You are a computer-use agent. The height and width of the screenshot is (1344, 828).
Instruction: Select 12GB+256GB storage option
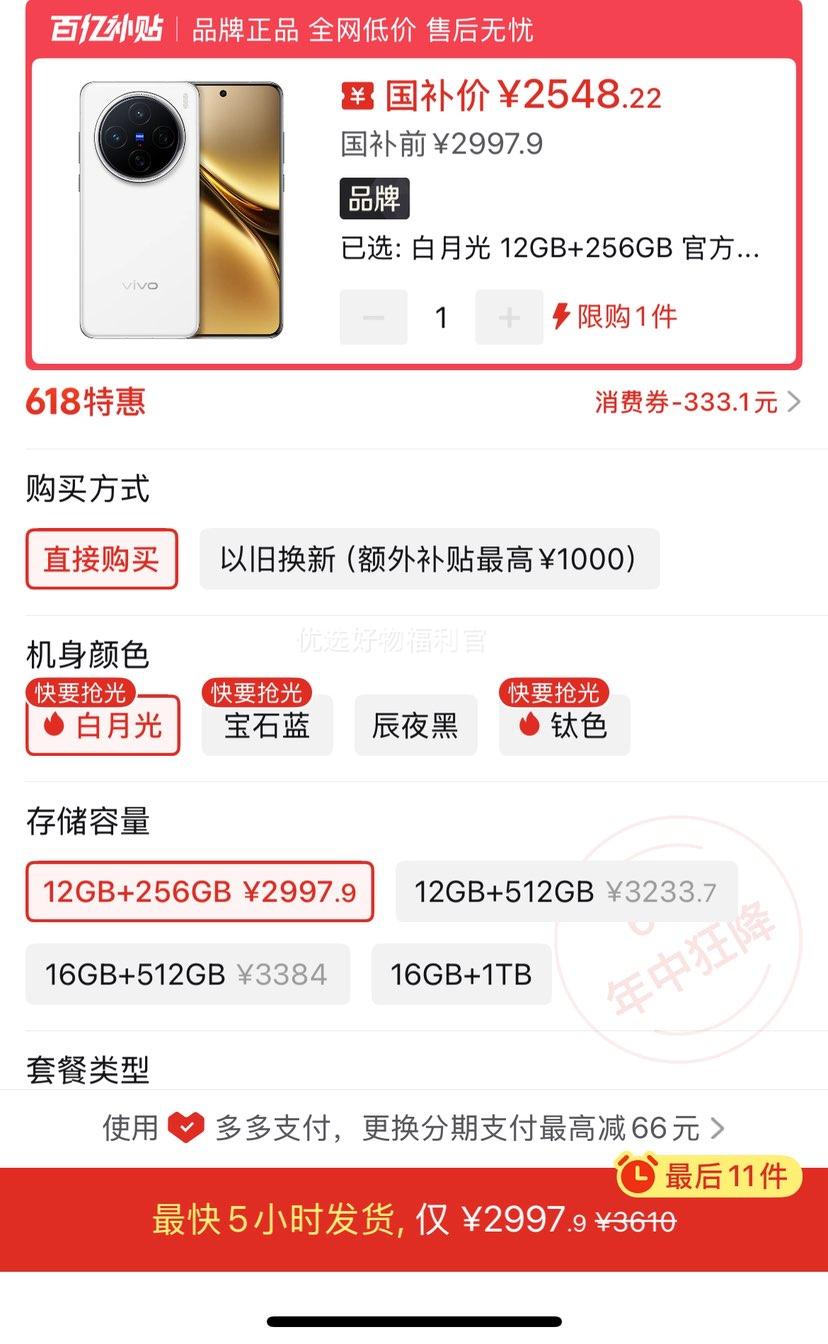(x=200, y=891)
